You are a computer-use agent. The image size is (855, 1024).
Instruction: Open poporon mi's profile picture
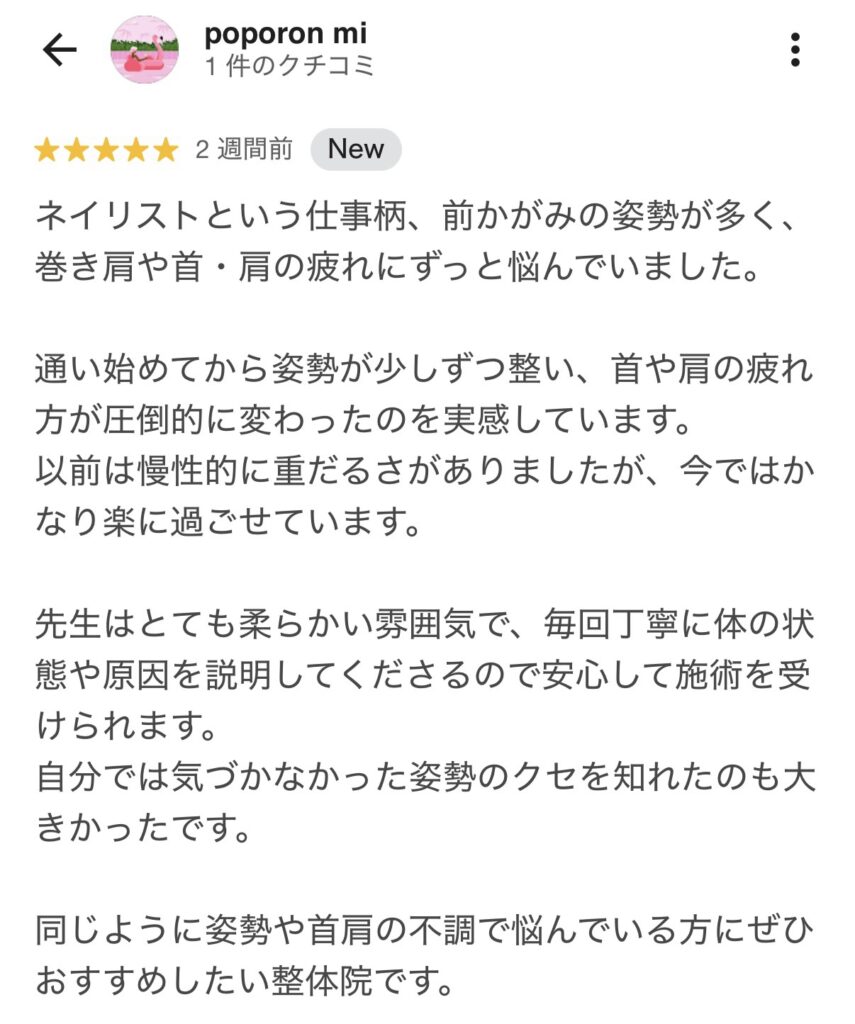(144, 50)
